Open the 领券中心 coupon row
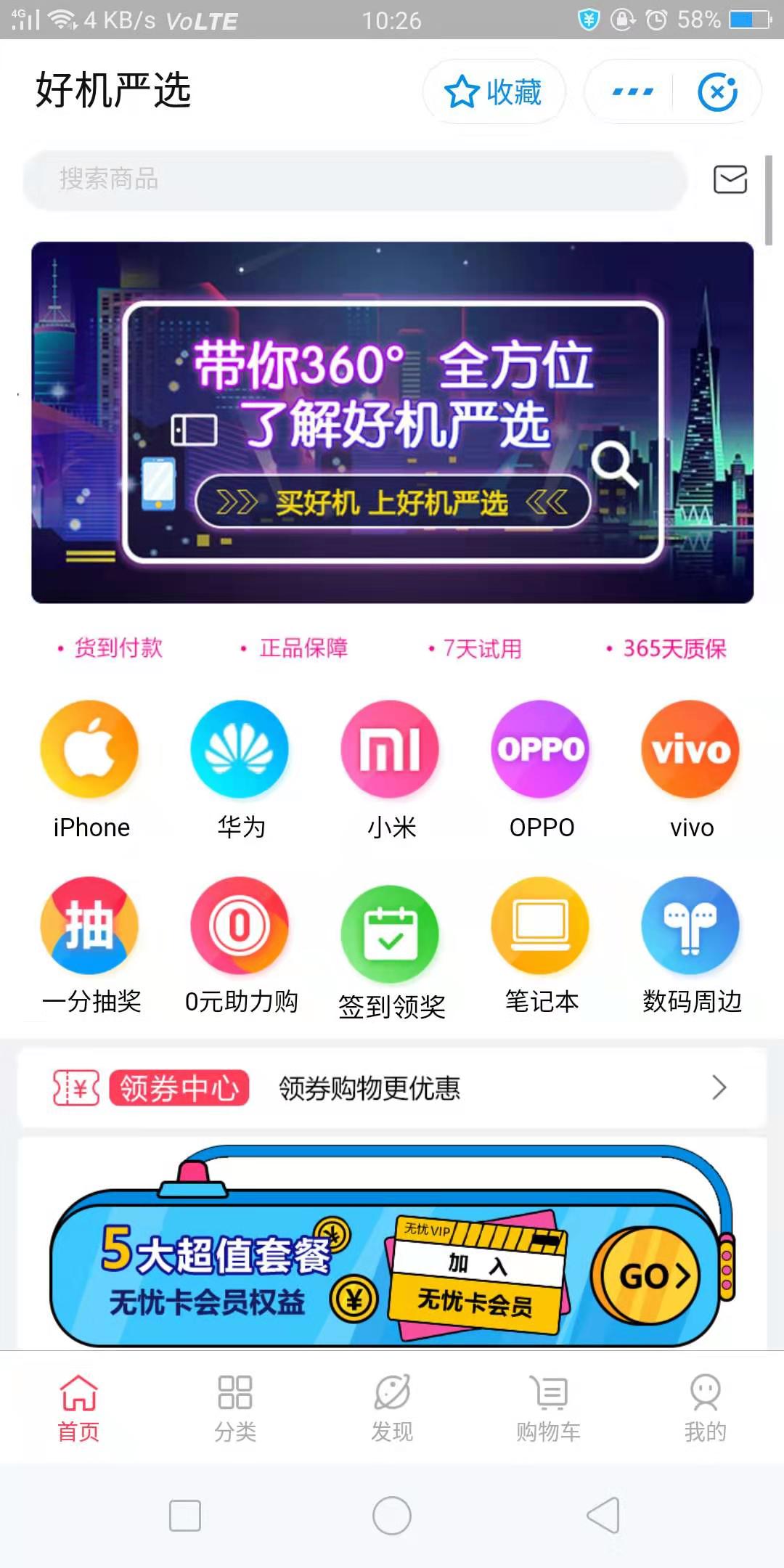 pyautogui.click(x=392, y=1087)
